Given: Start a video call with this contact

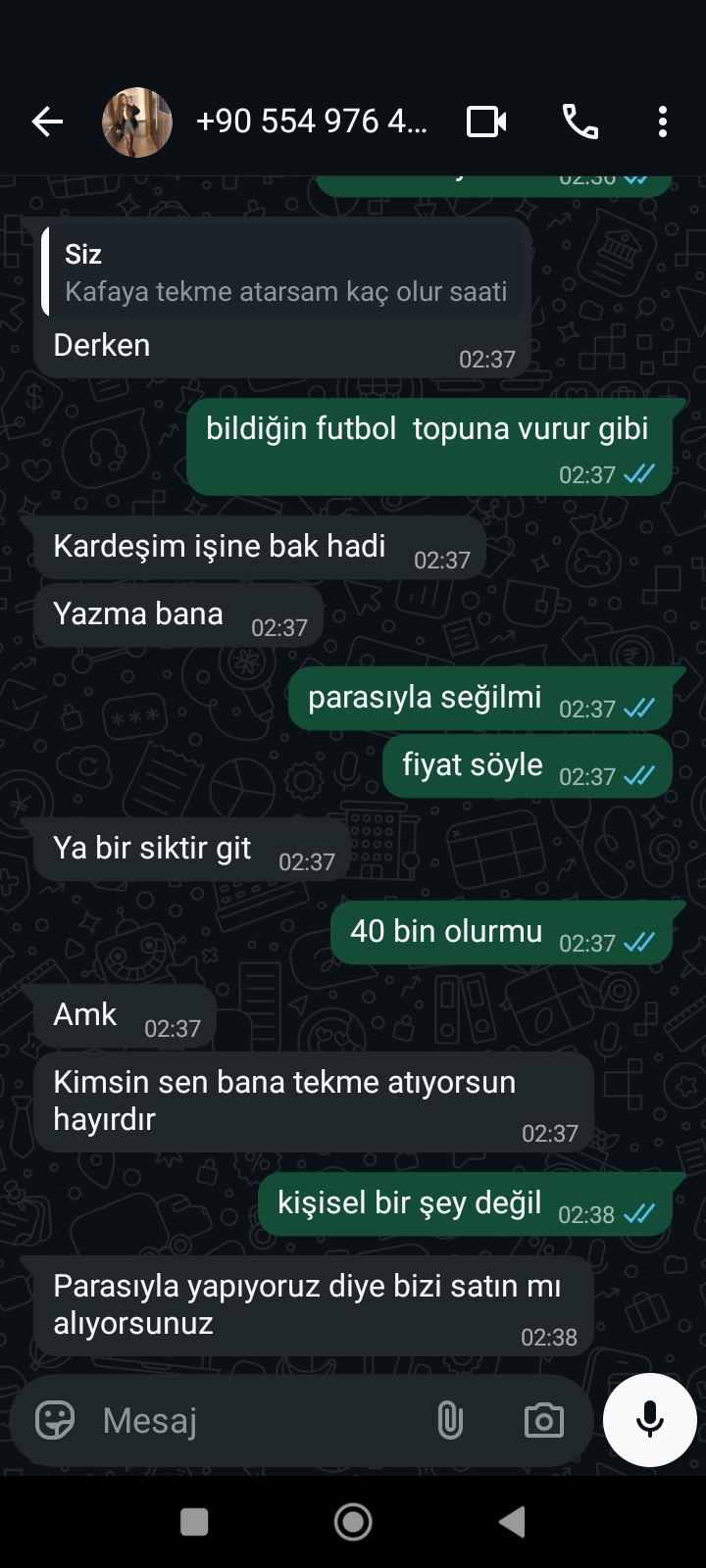Looking at the screenshot, I should (x=487, y=121).
